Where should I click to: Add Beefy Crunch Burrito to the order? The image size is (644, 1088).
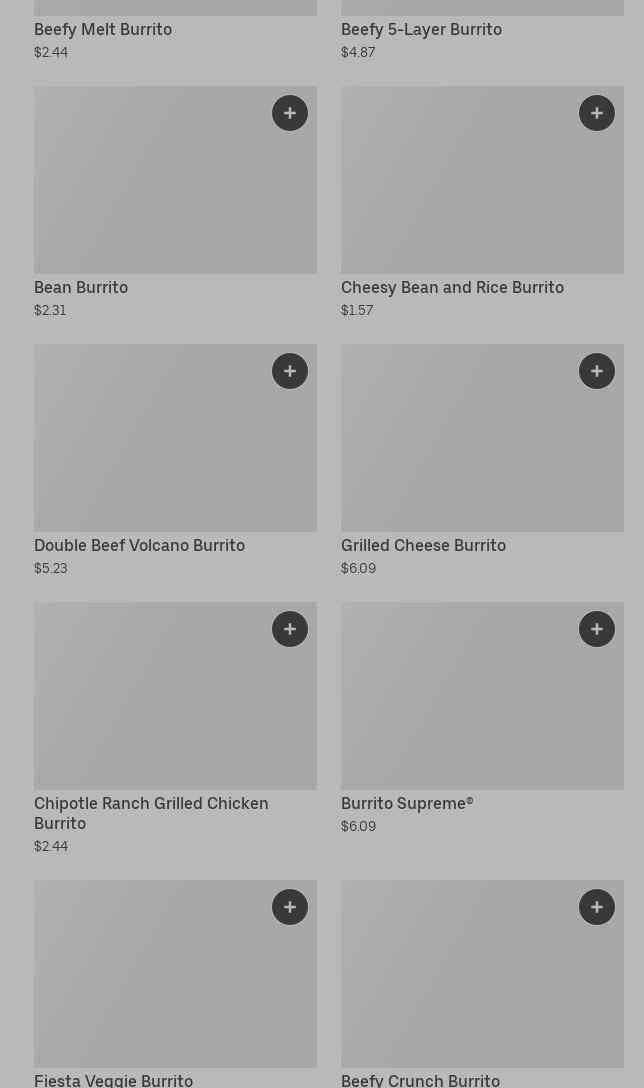tap(597, 907)
